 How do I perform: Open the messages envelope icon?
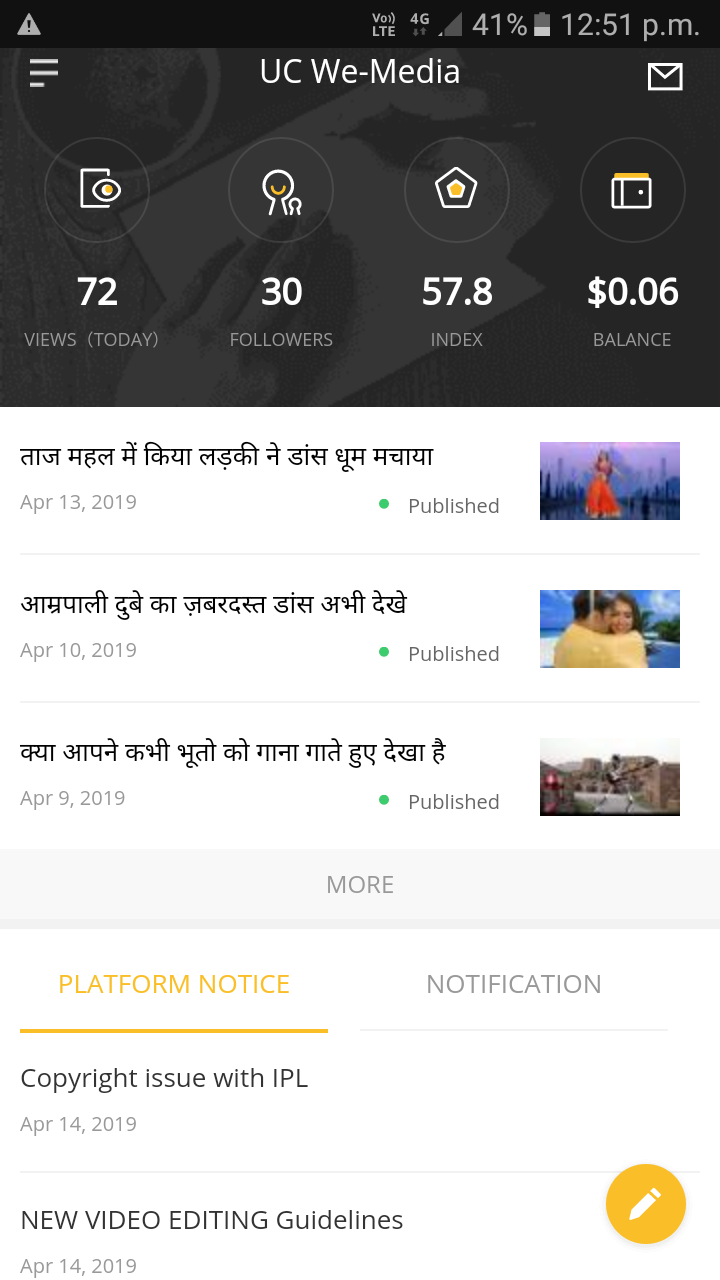pyautogui.click(x=665, y=76)
